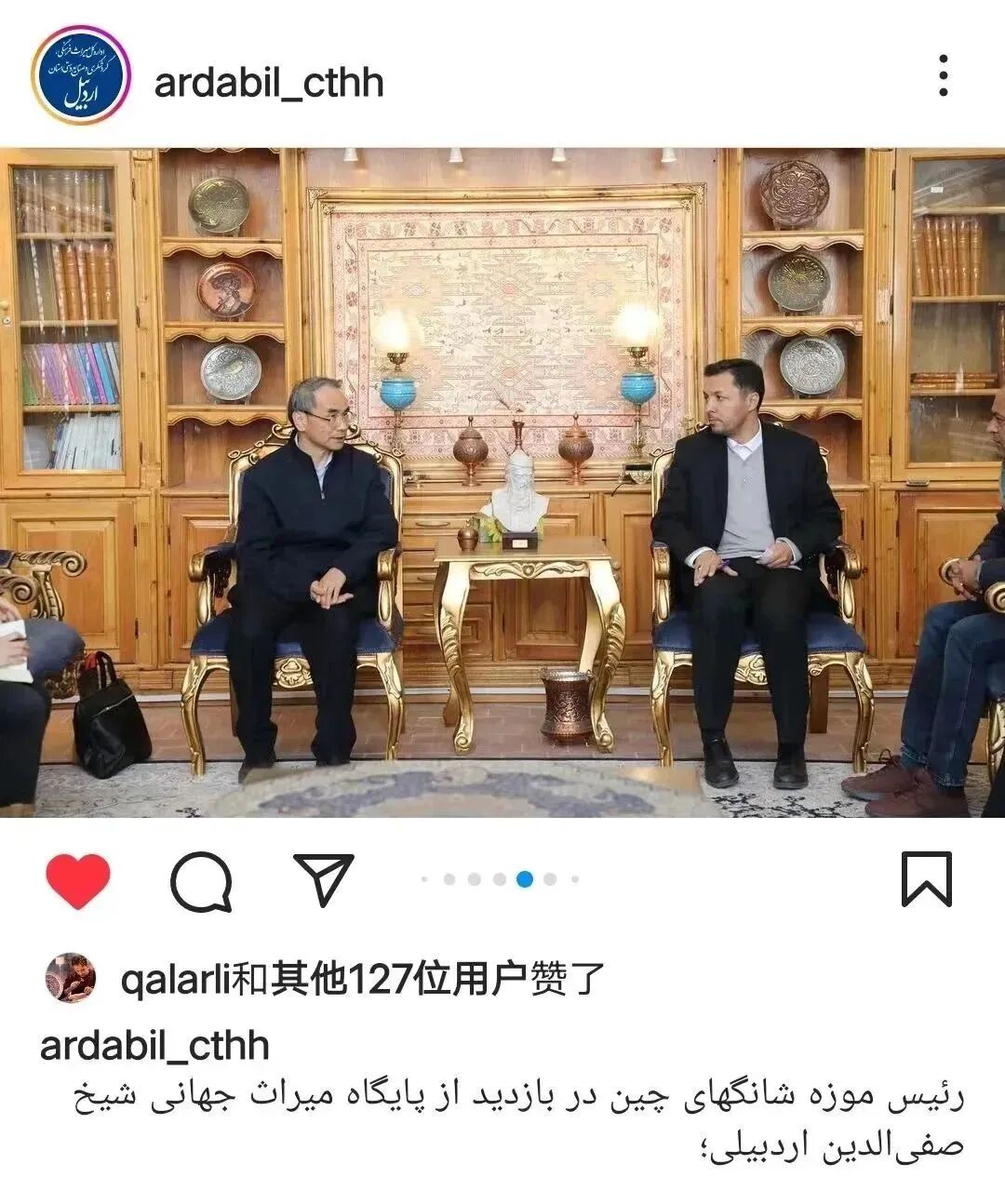Unlike the post with the red heart
1005x1204 pixels.
click(x=78, y=880)
